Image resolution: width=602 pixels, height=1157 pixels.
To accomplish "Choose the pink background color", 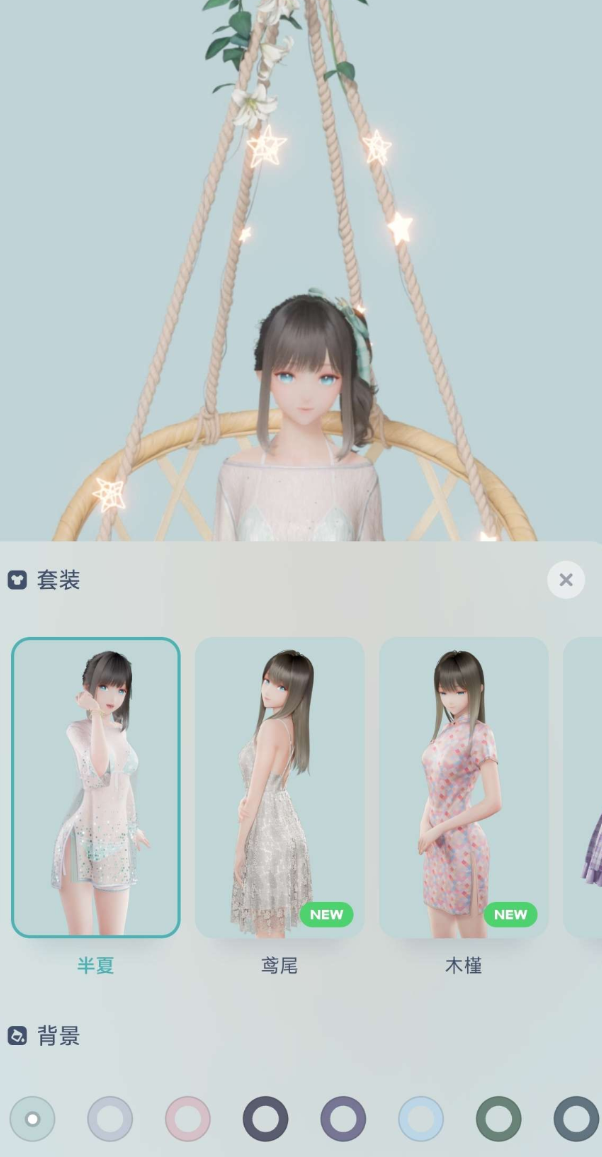I will pyautogui.click(x=188, y=1119).
